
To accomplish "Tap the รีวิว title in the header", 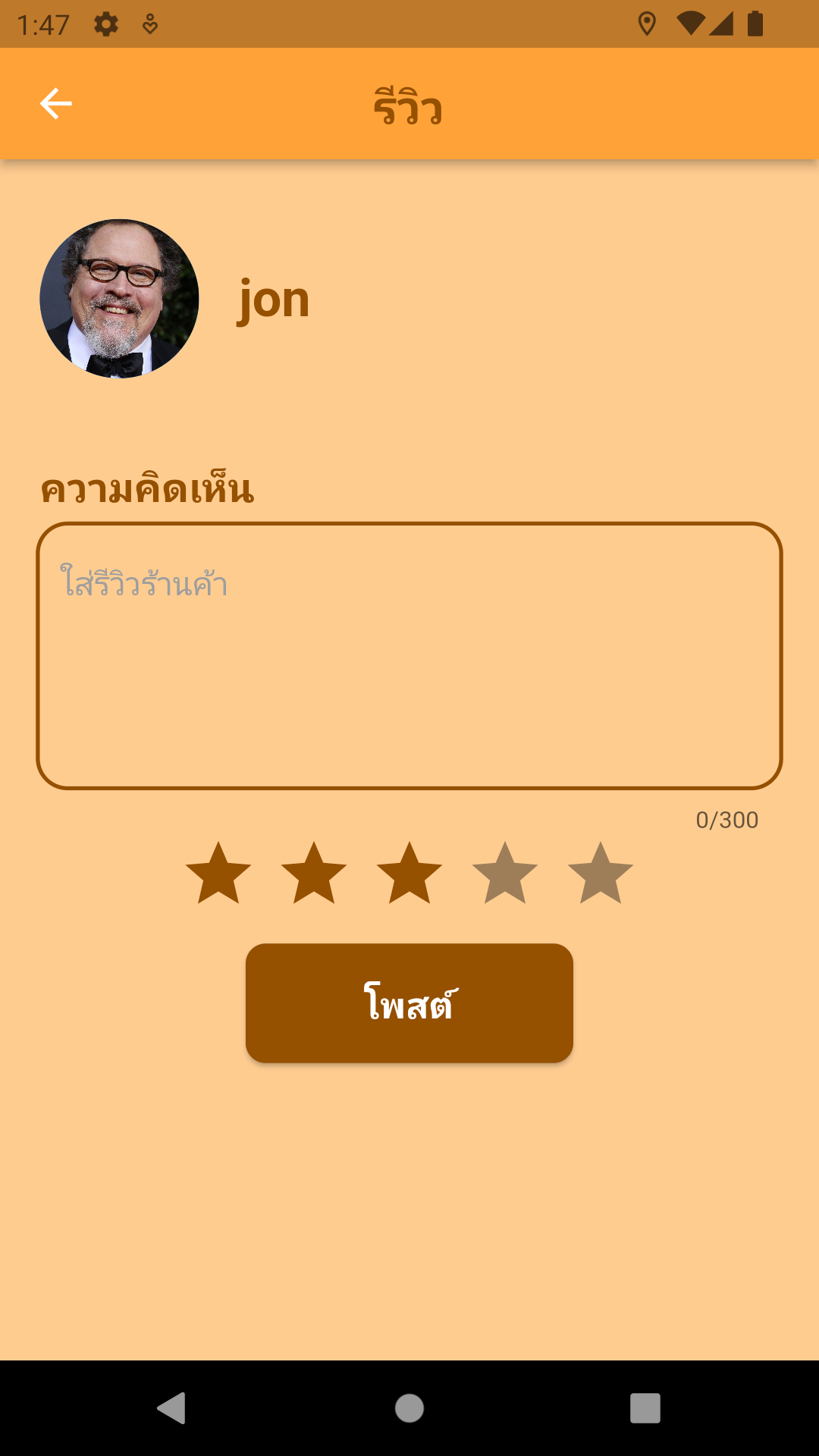I will pos(407,106).
